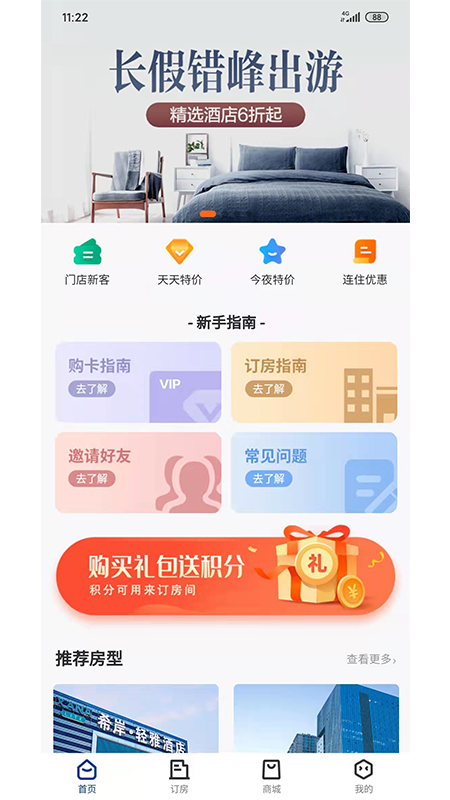Open the 希岸·轻雅酒店 room card
This screenshot has height=800, width=450.
(136, 718)
